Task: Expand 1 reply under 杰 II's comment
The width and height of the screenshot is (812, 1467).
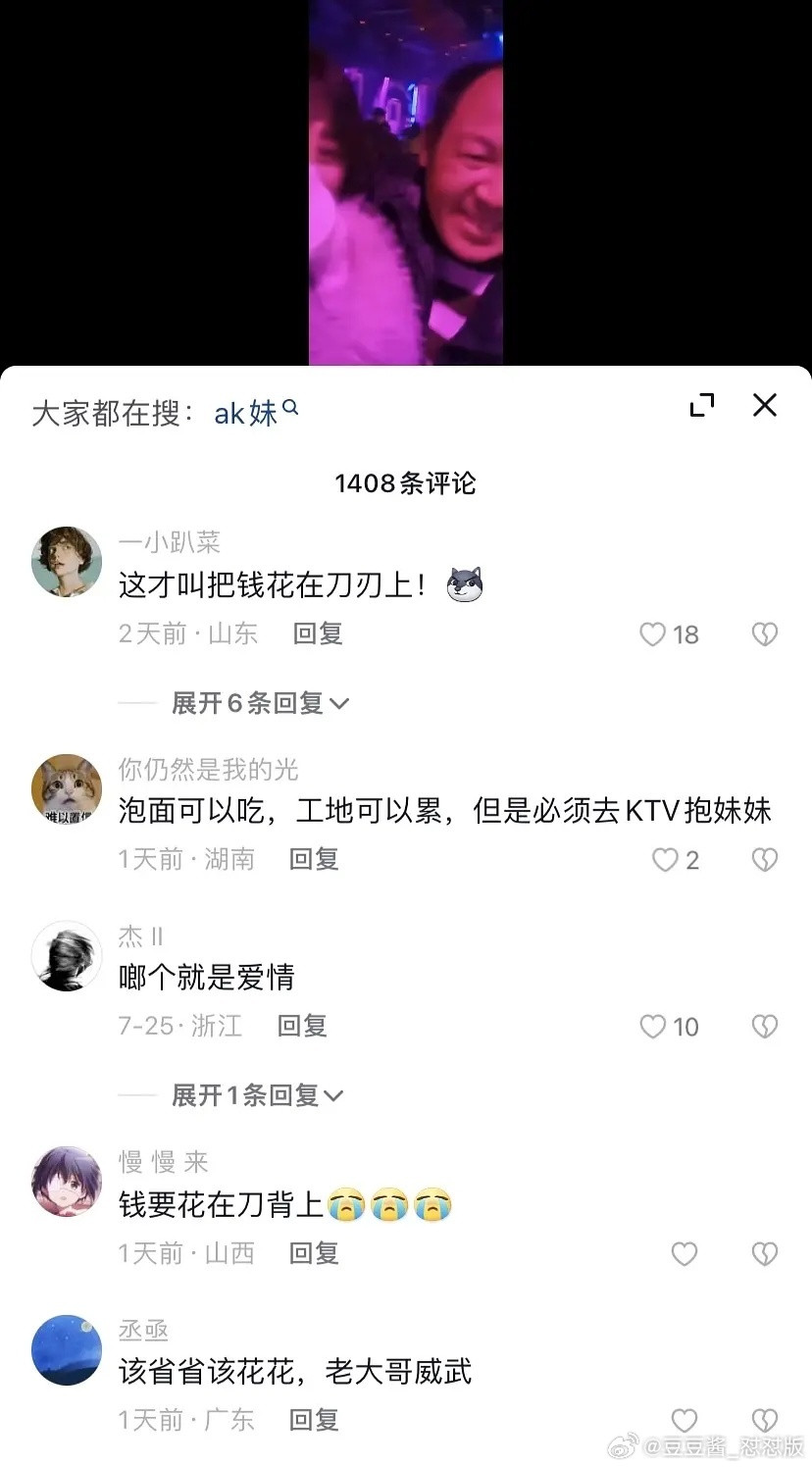Action: [257, 1095]
